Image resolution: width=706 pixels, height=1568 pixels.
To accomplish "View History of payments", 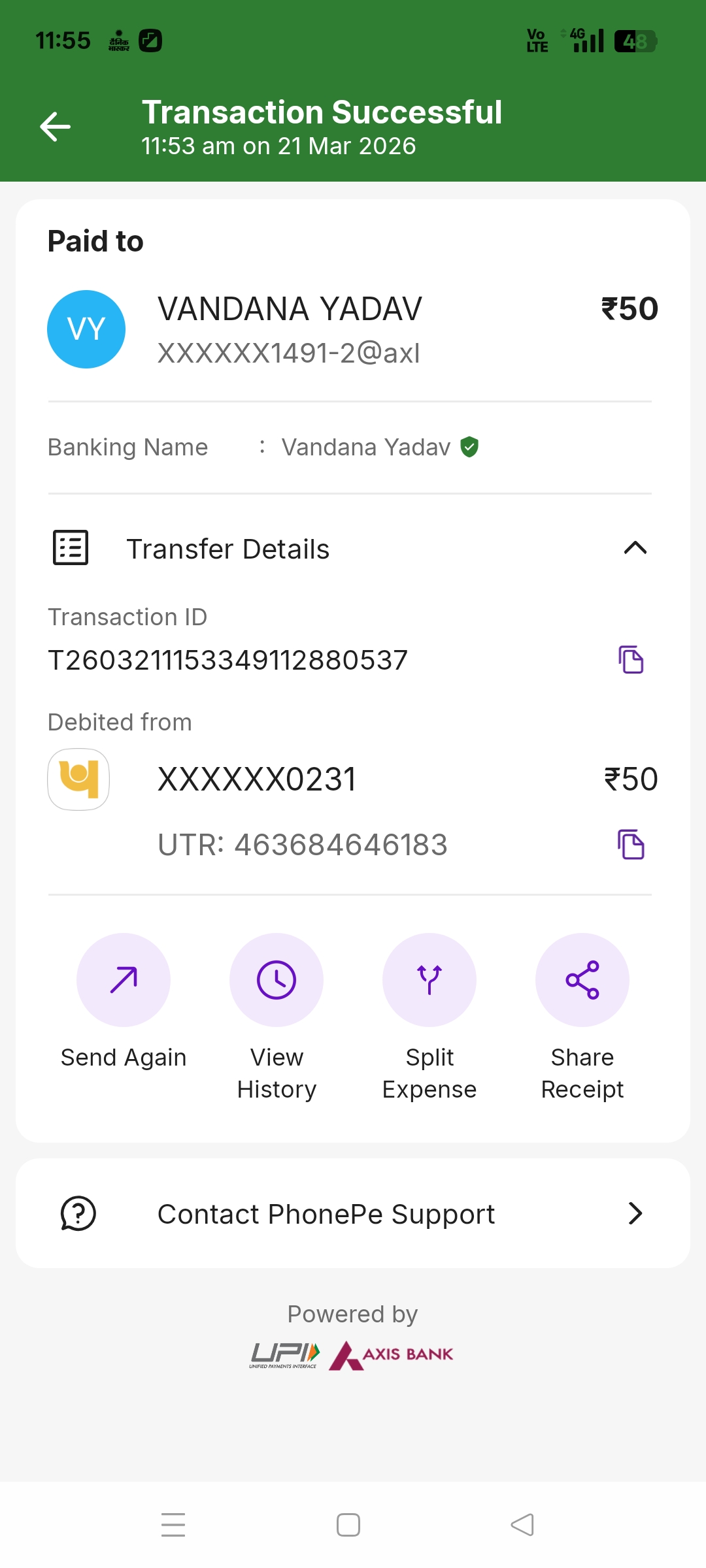I will 277,980.
